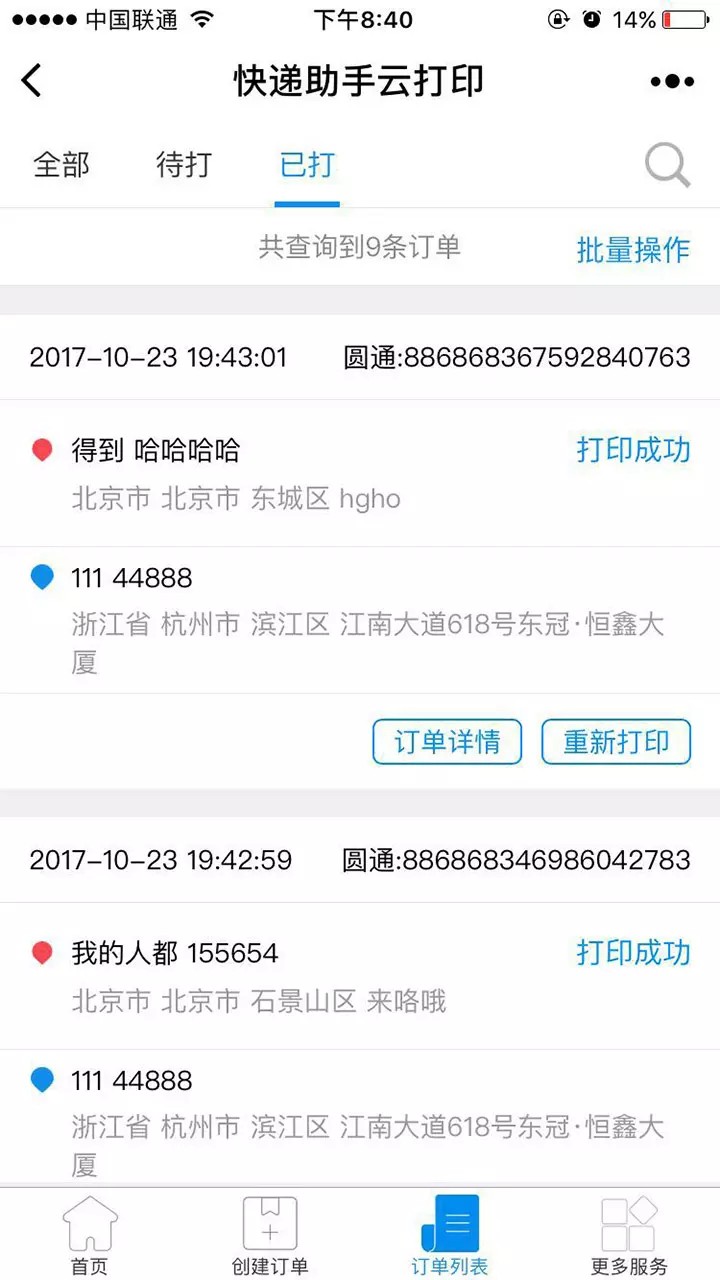Open the order search magnifier
720x1280 pixels.
pyautogui.click(x=667, y=165)
